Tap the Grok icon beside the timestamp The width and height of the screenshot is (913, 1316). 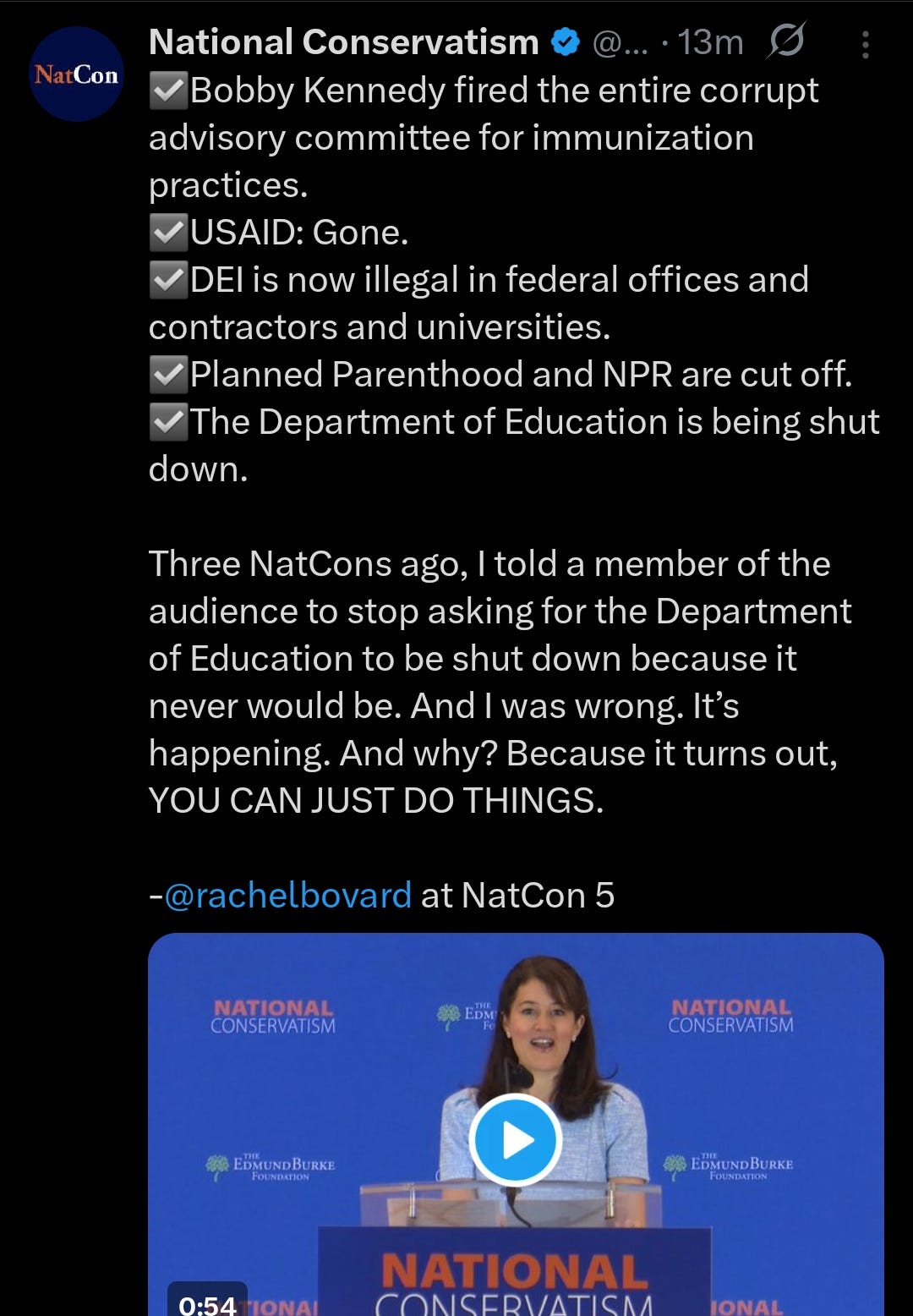pos(785,41)
